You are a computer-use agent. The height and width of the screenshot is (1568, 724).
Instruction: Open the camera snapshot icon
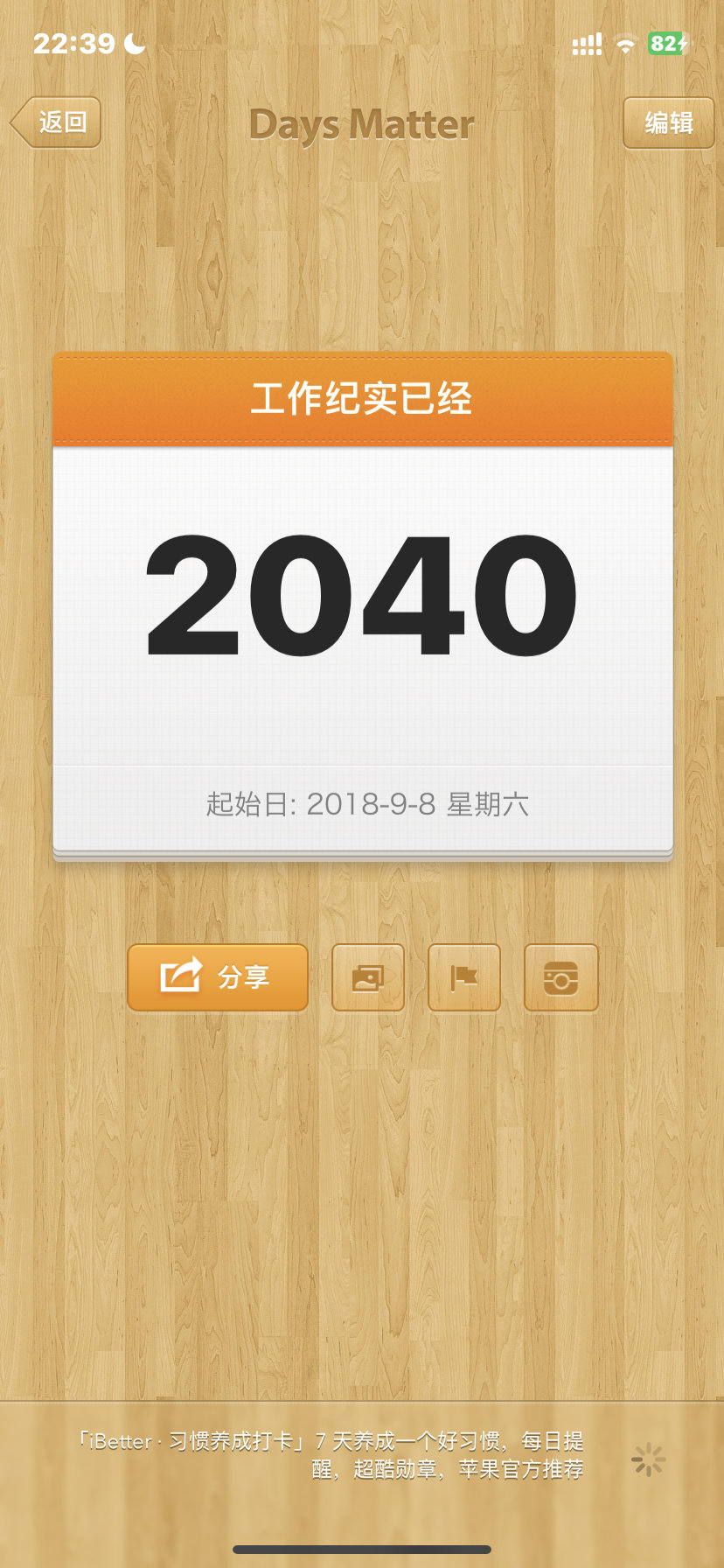click(x=560, y=977)
